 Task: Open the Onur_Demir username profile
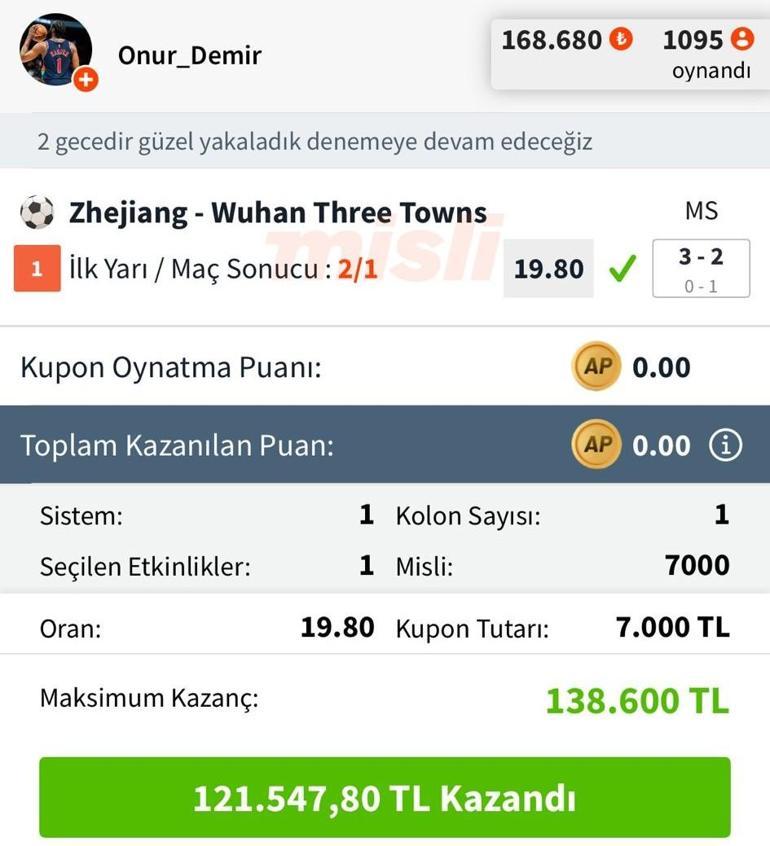193,56
